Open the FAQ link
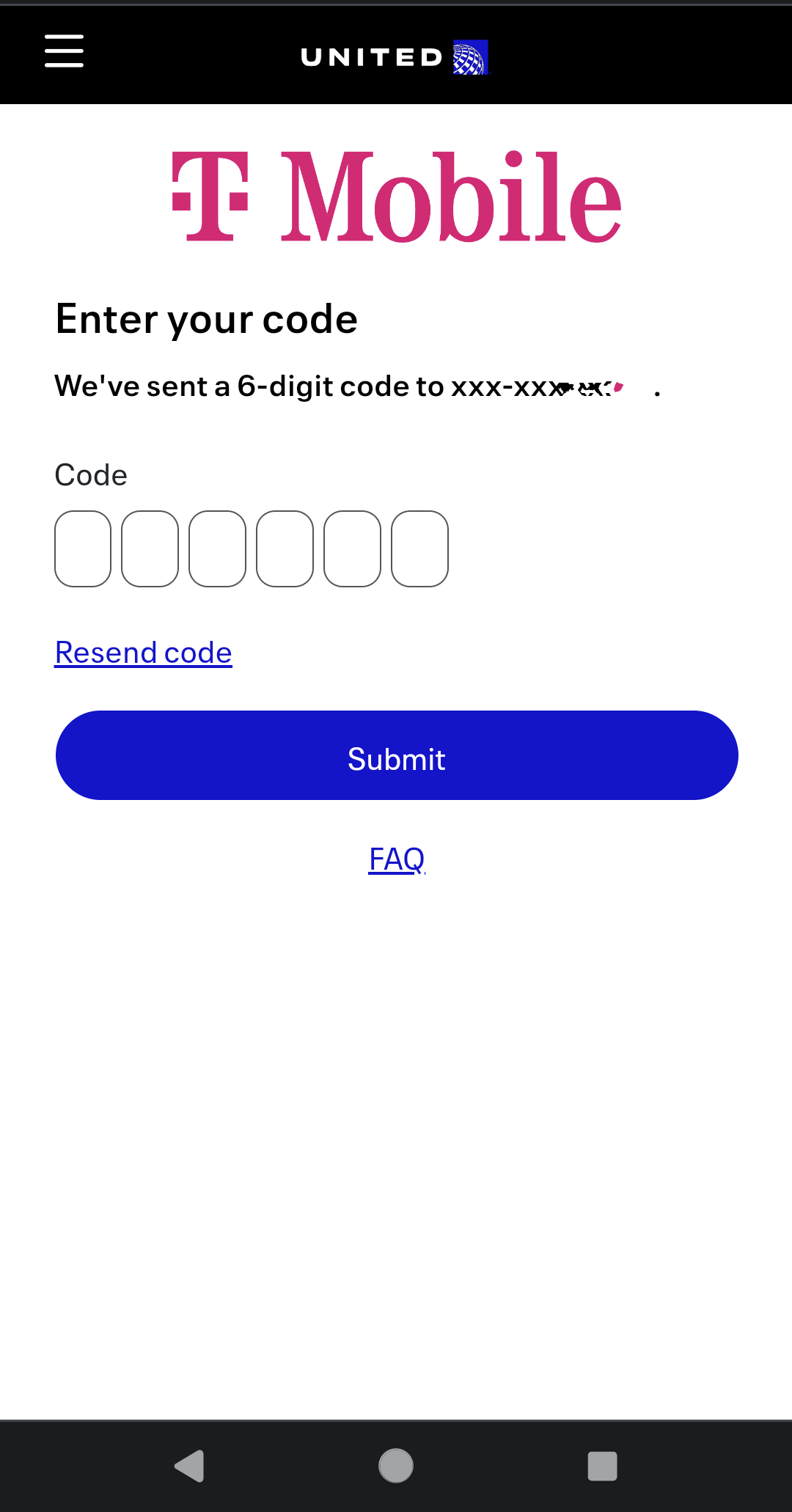 (397, 859)
